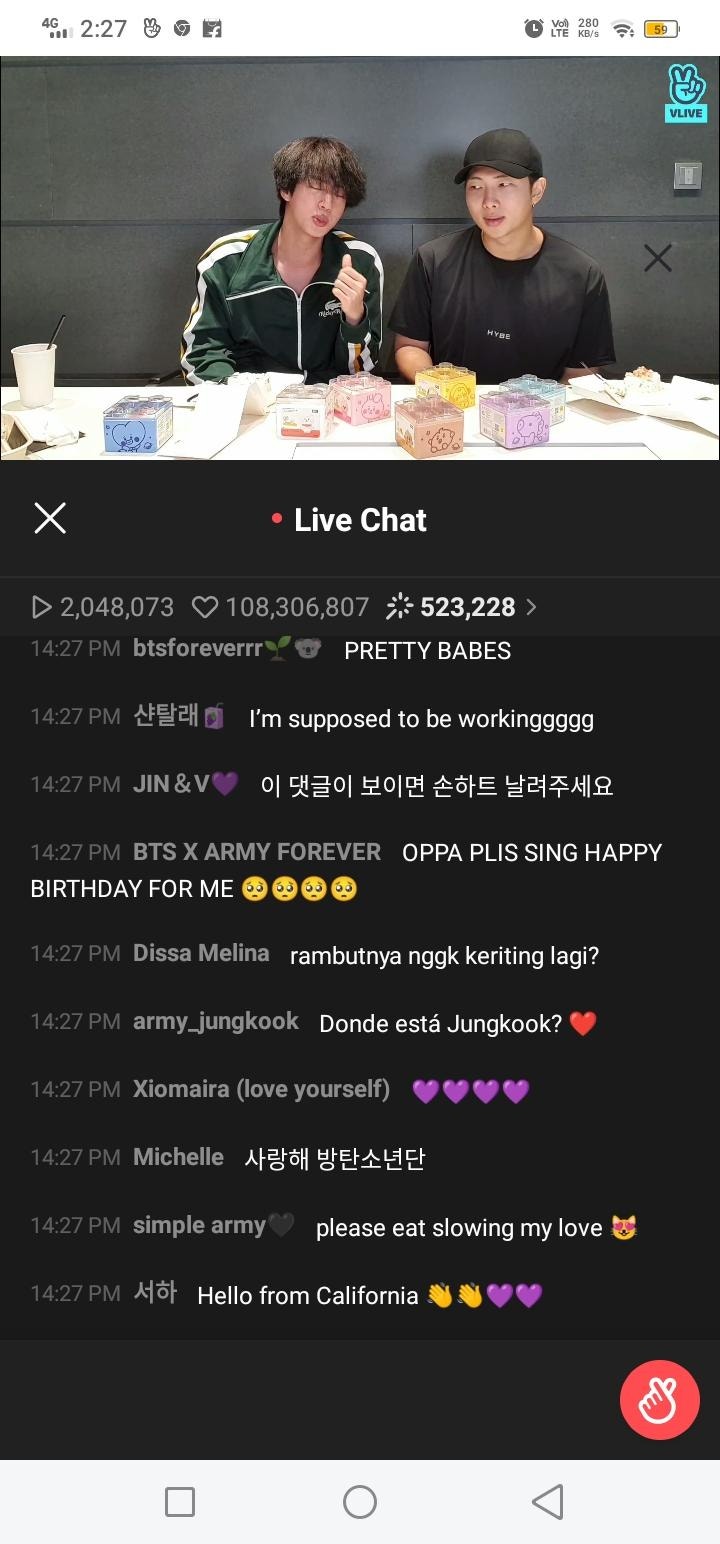The image size is (720, 1544).
Task: Dismiss the Live Chat panel with its X
Action: [50, 518]
